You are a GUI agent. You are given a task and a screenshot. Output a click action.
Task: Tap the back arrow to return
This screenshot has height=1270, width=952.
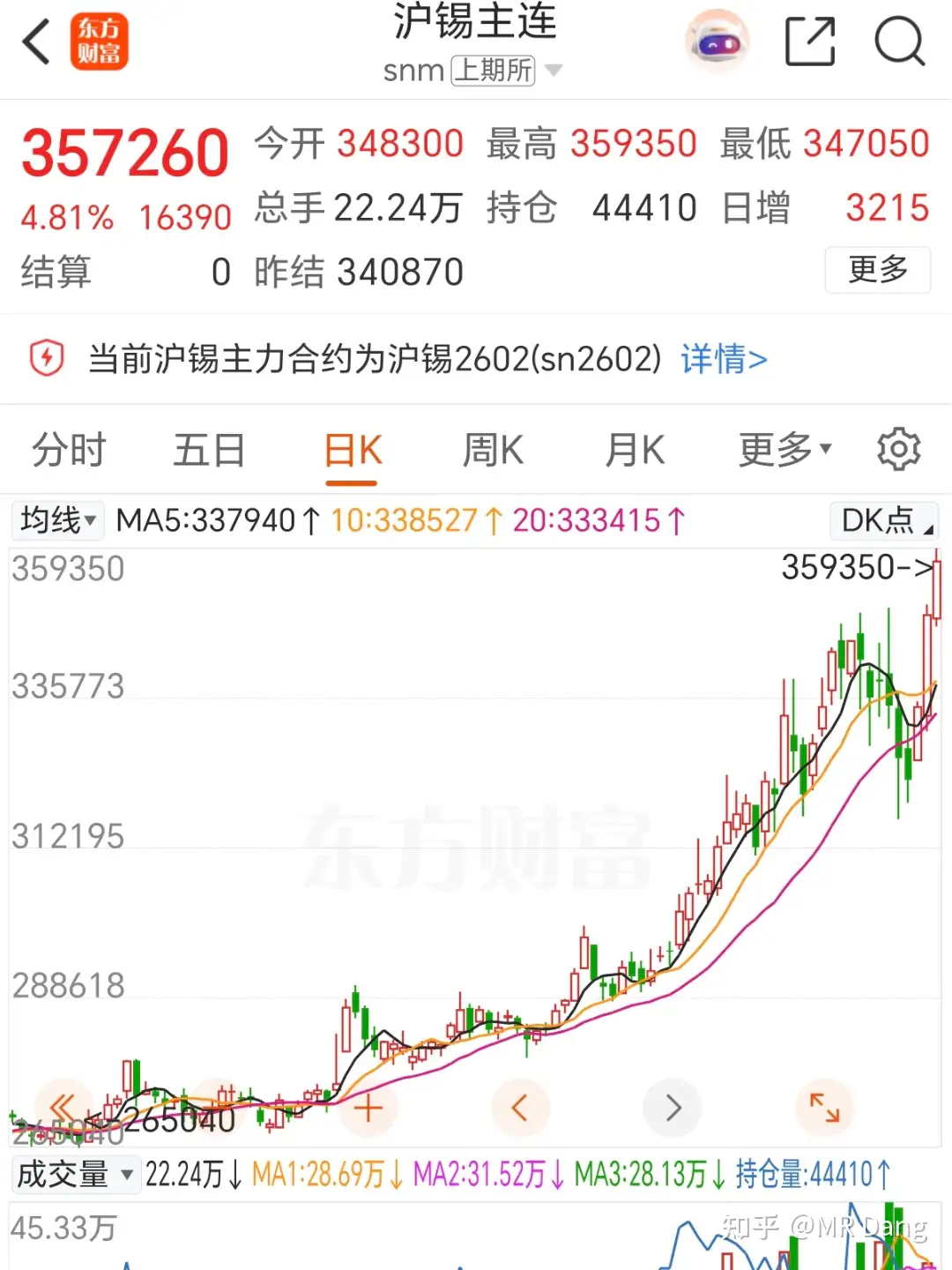click(x=35, y=41)
